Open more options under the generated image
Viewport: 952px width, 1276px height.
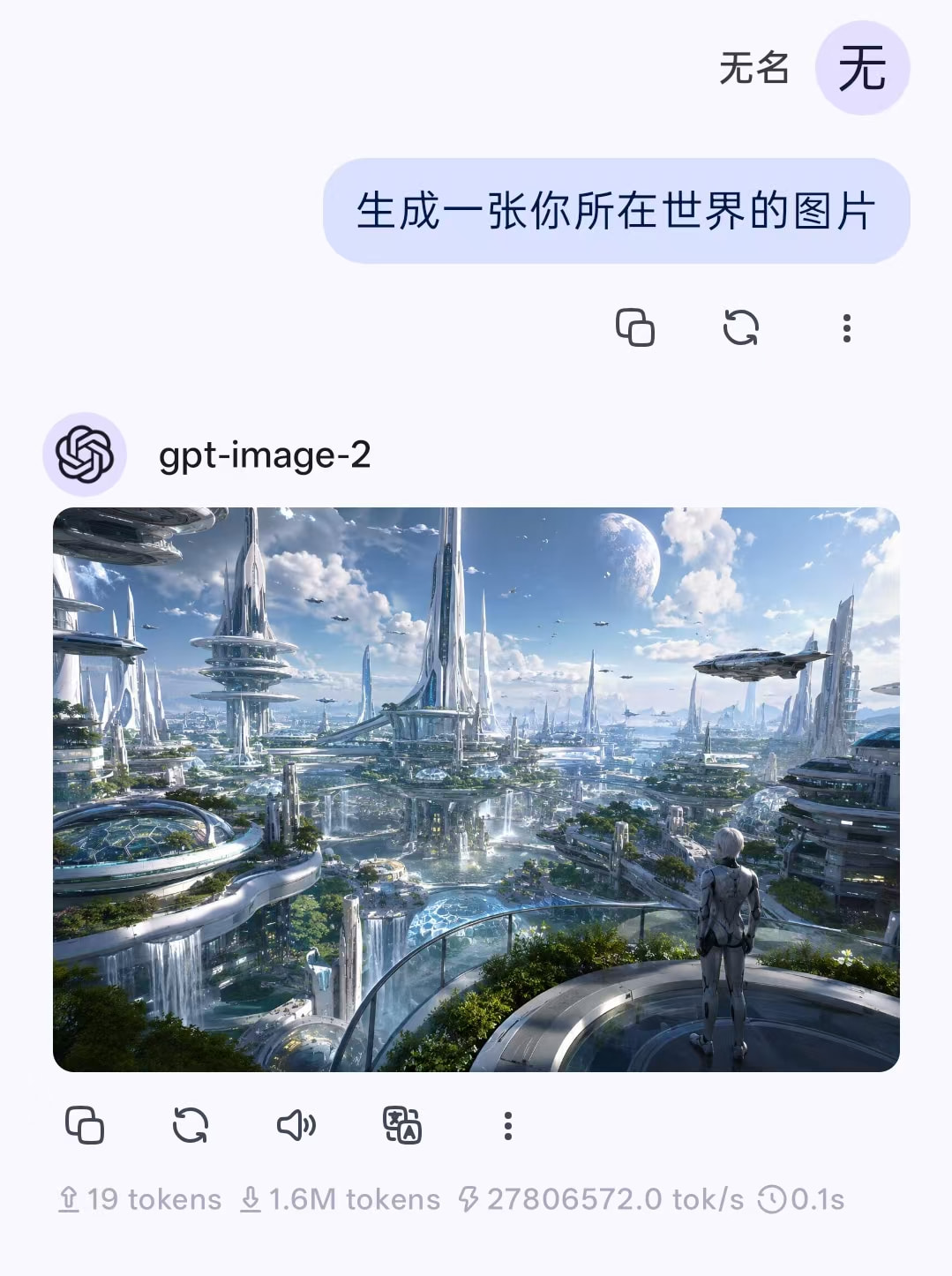(507, 1125)
